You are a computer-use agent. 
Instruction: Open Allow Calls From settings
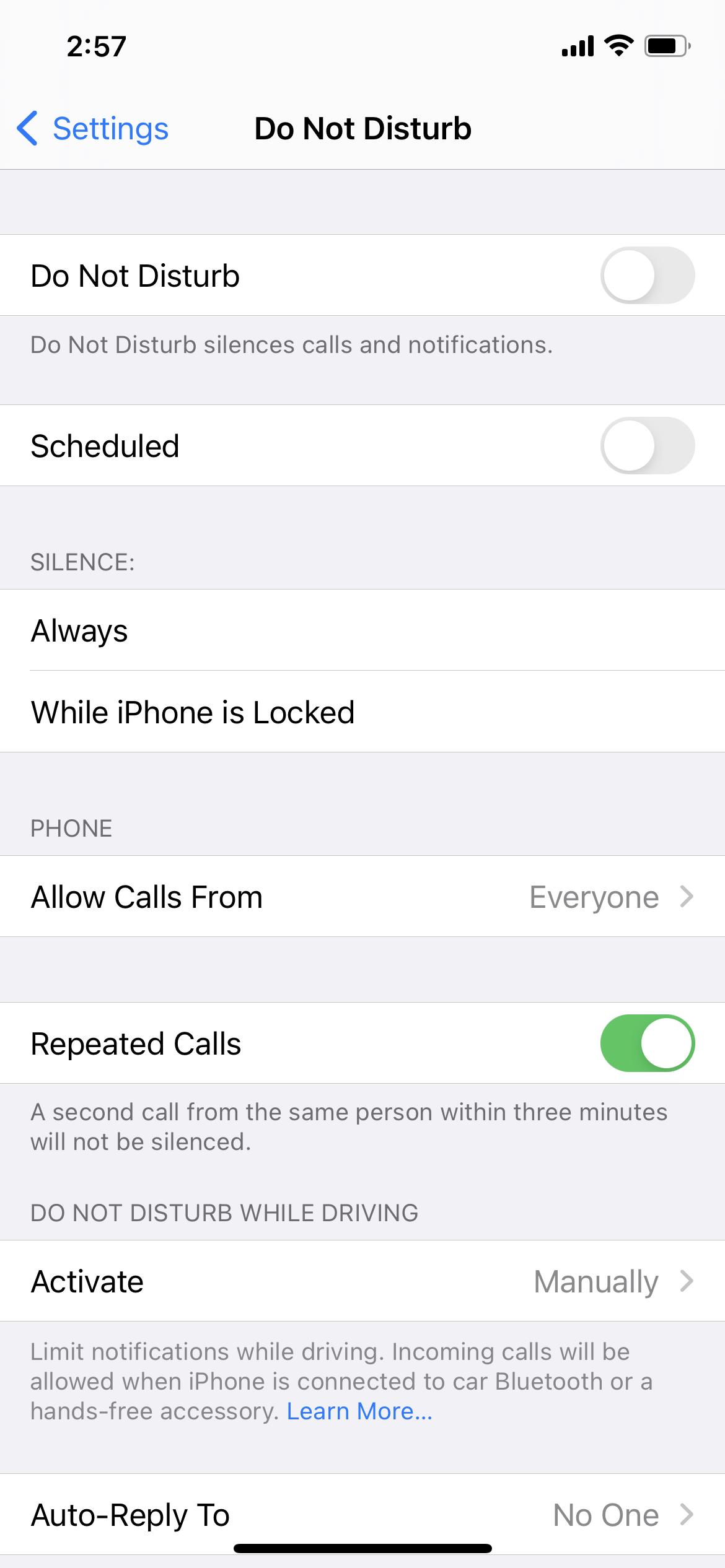(362, 897)
